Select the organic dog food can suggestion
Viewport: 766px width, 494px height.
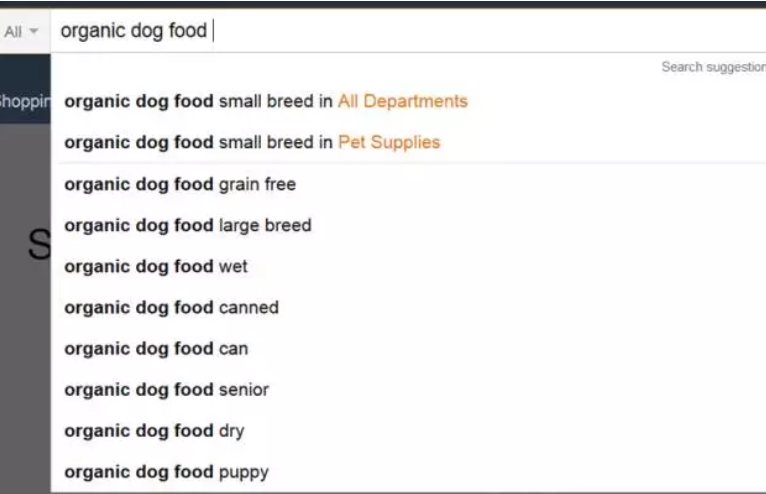(x=156, y=349)
